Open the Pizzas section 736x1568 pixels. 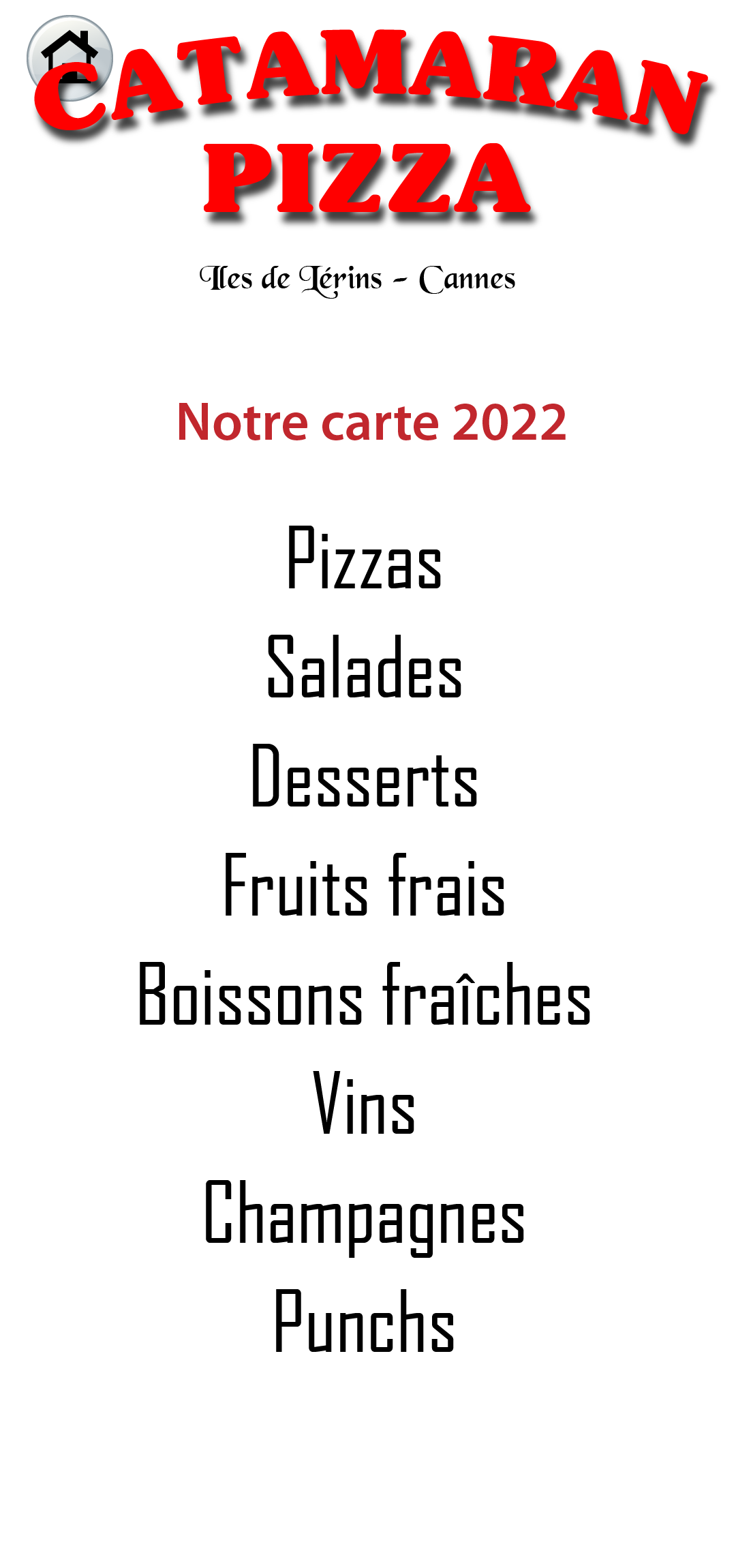point(365,559)
